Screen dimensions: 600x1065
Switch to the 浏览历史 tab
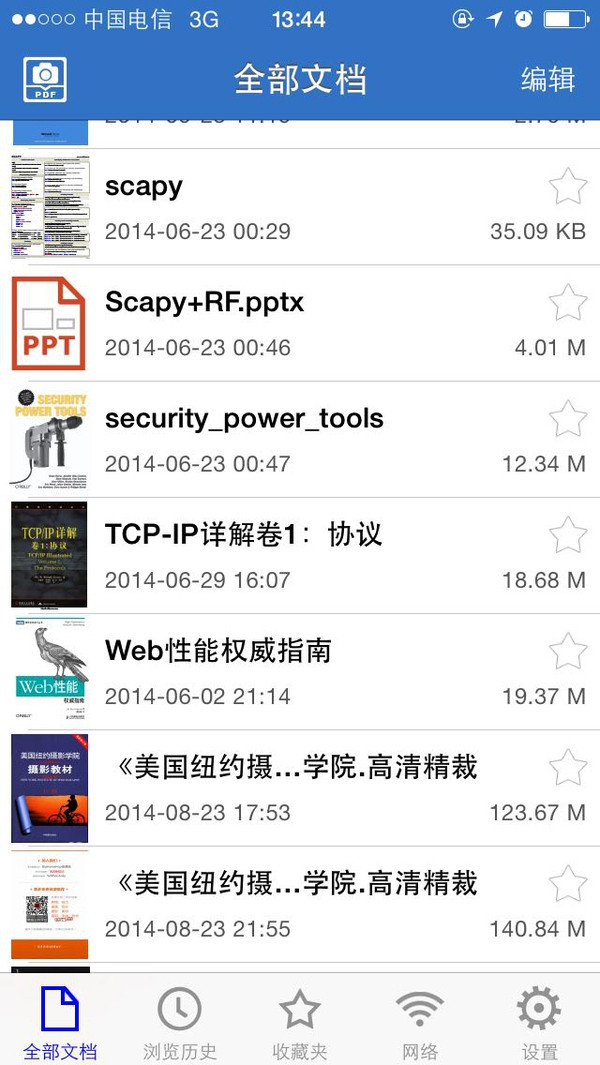click(180, 1024)
